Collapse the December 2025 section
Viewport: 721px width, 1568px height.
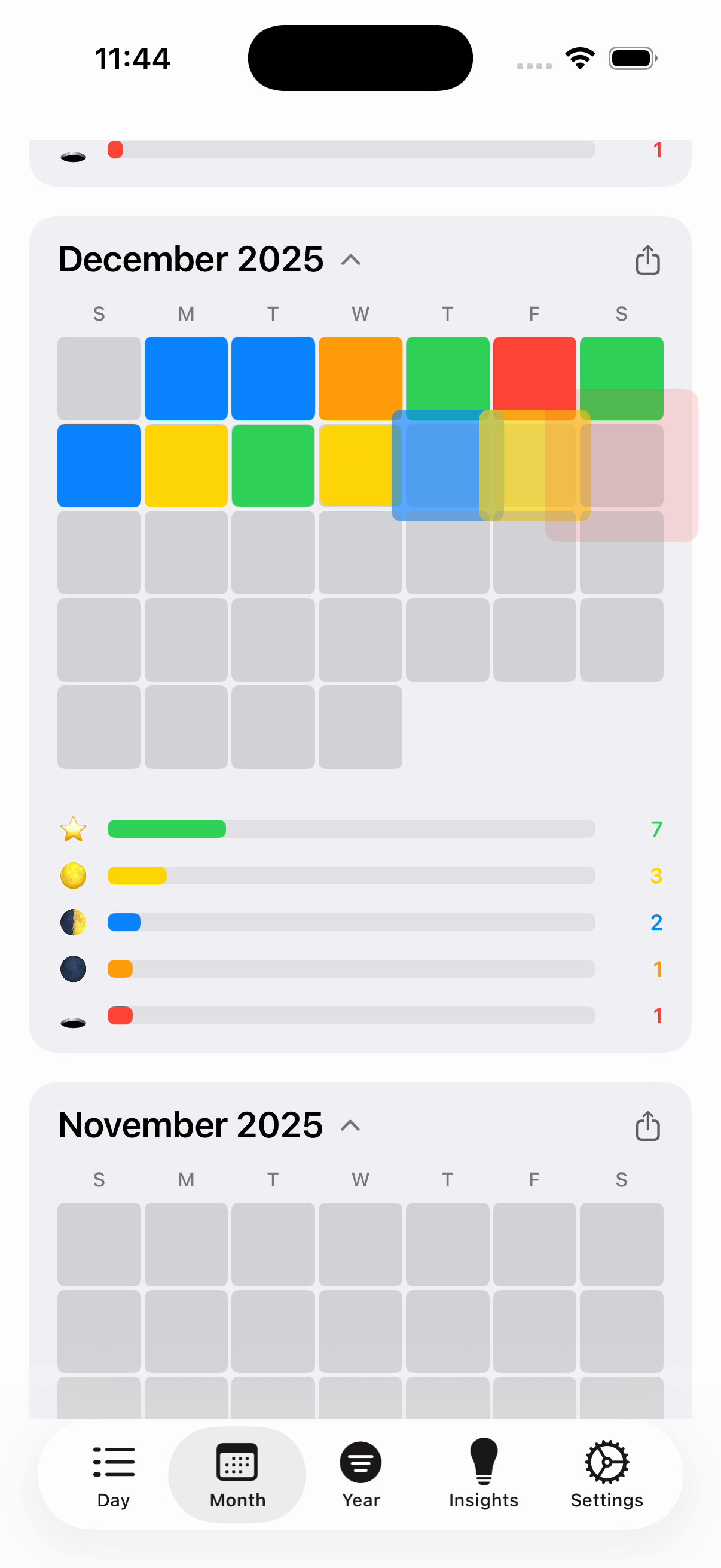tap(350, 261)
